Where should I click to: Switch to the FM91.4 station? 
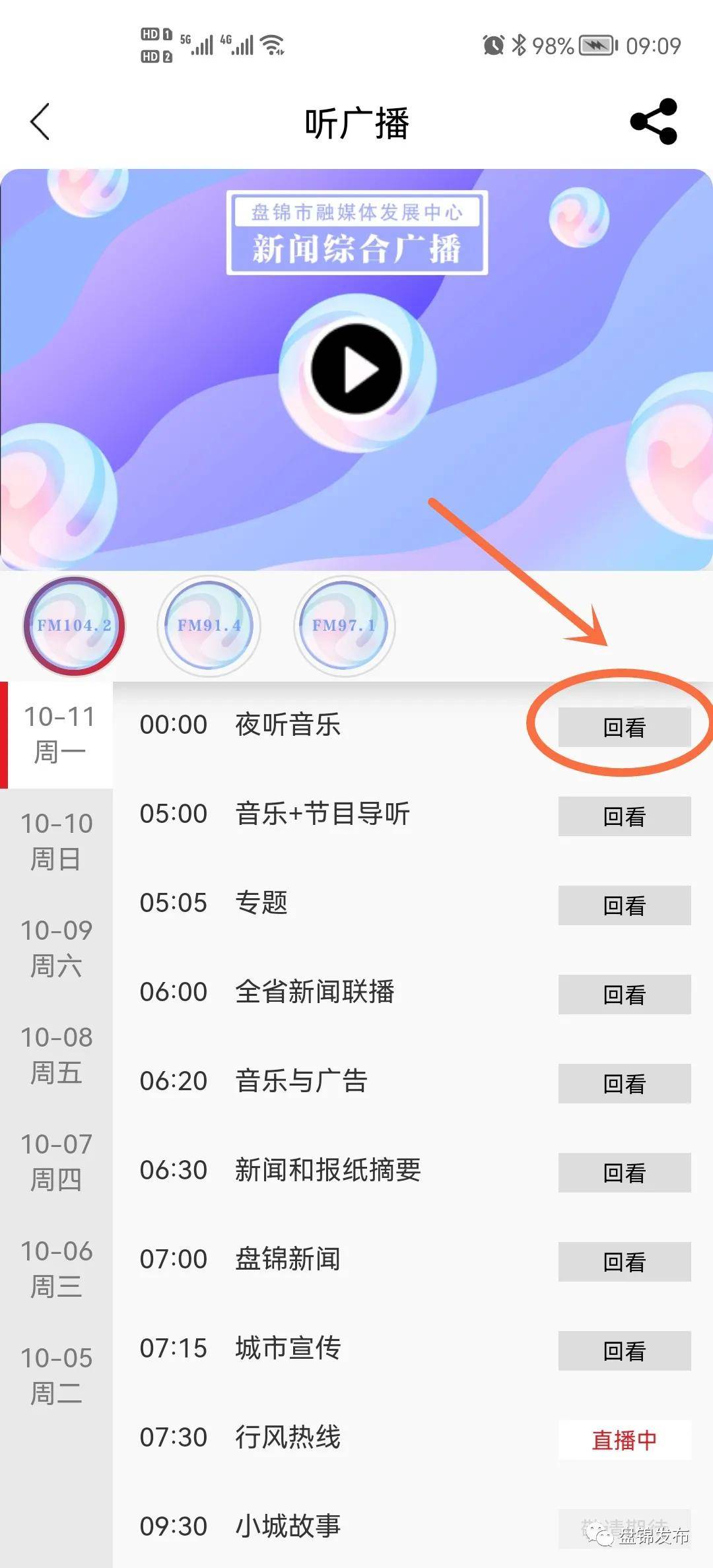coord(209,626)
